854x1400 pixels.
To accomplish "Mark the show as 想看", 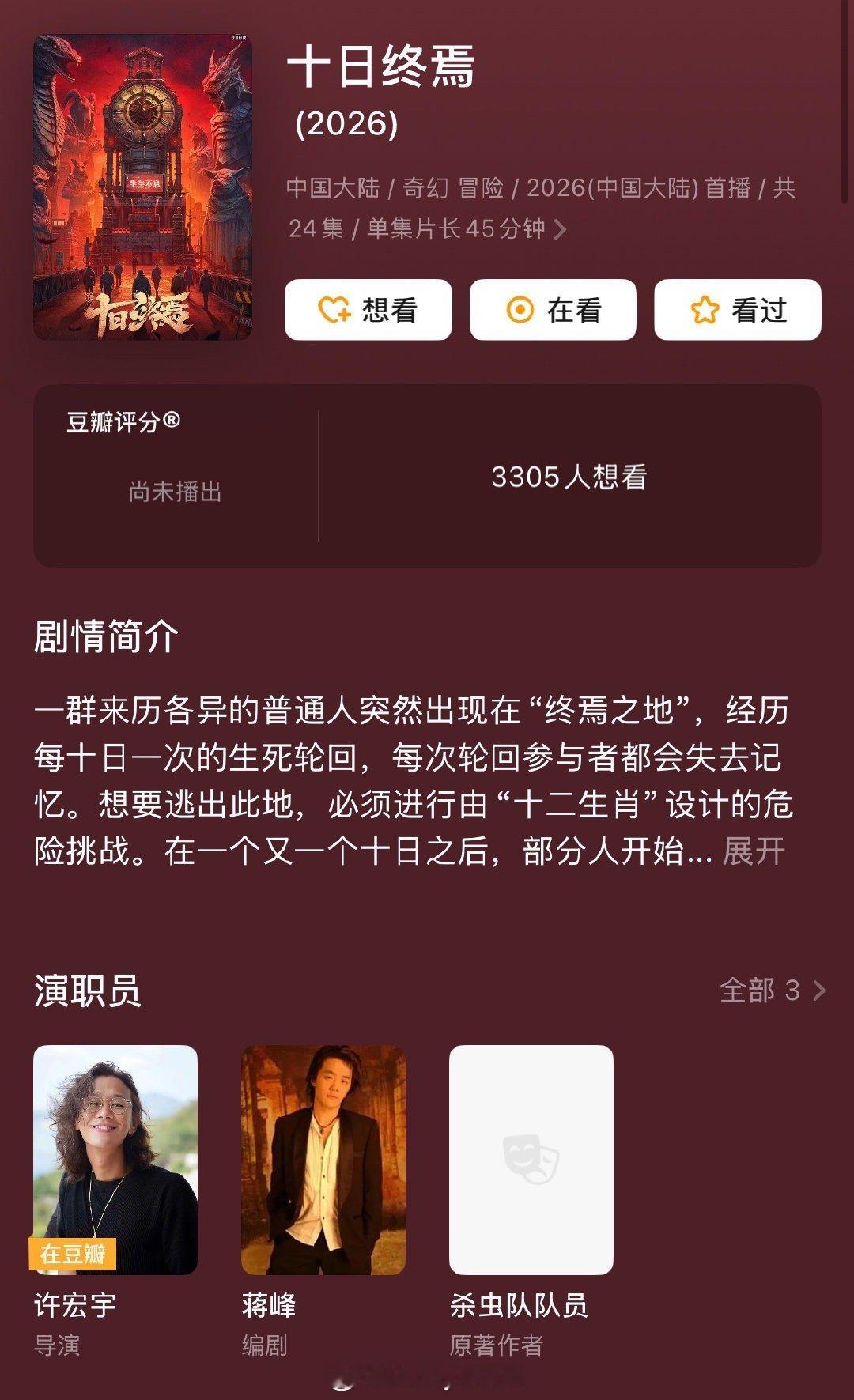I will point(370,311).
